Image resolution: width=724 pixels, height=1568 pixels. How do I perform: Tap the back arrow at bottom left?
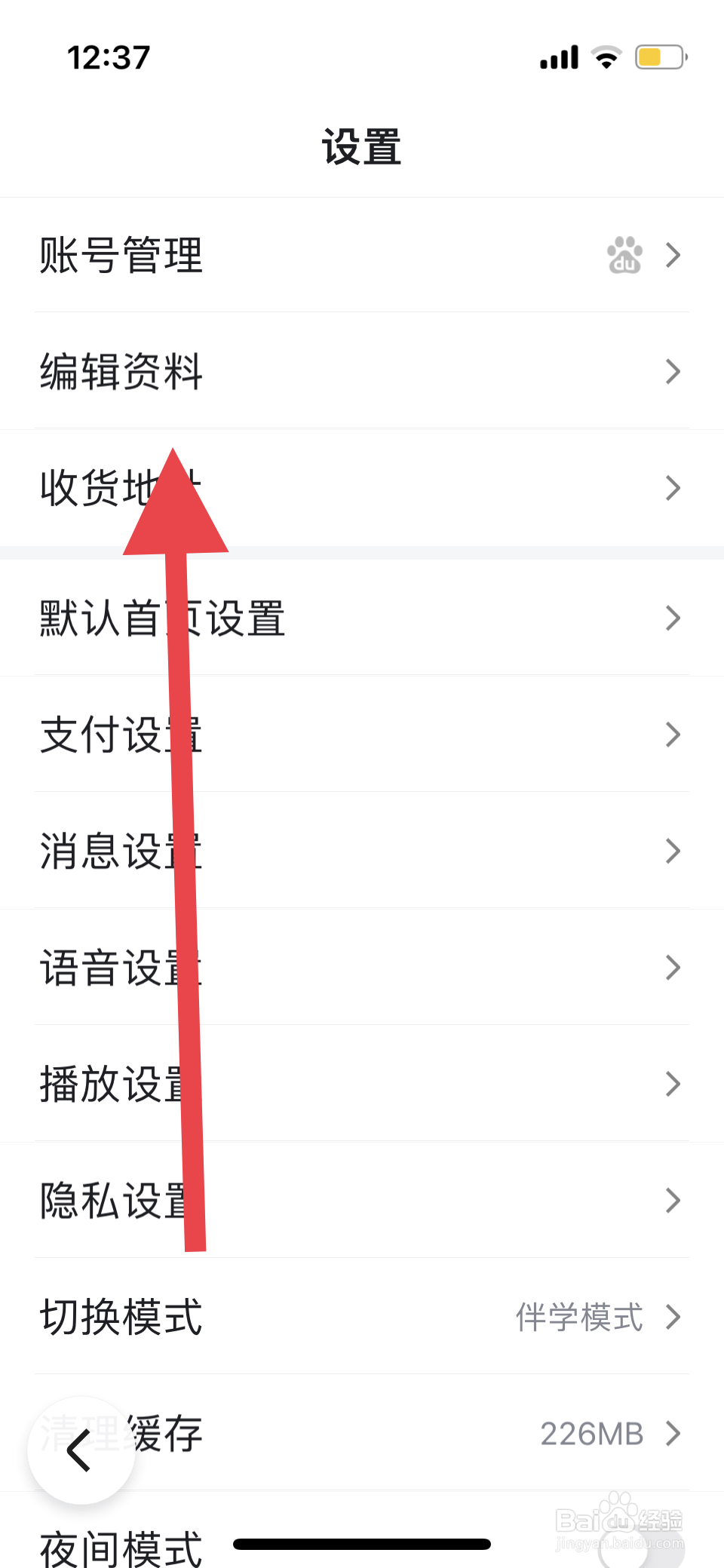(x=80, y=1450)
